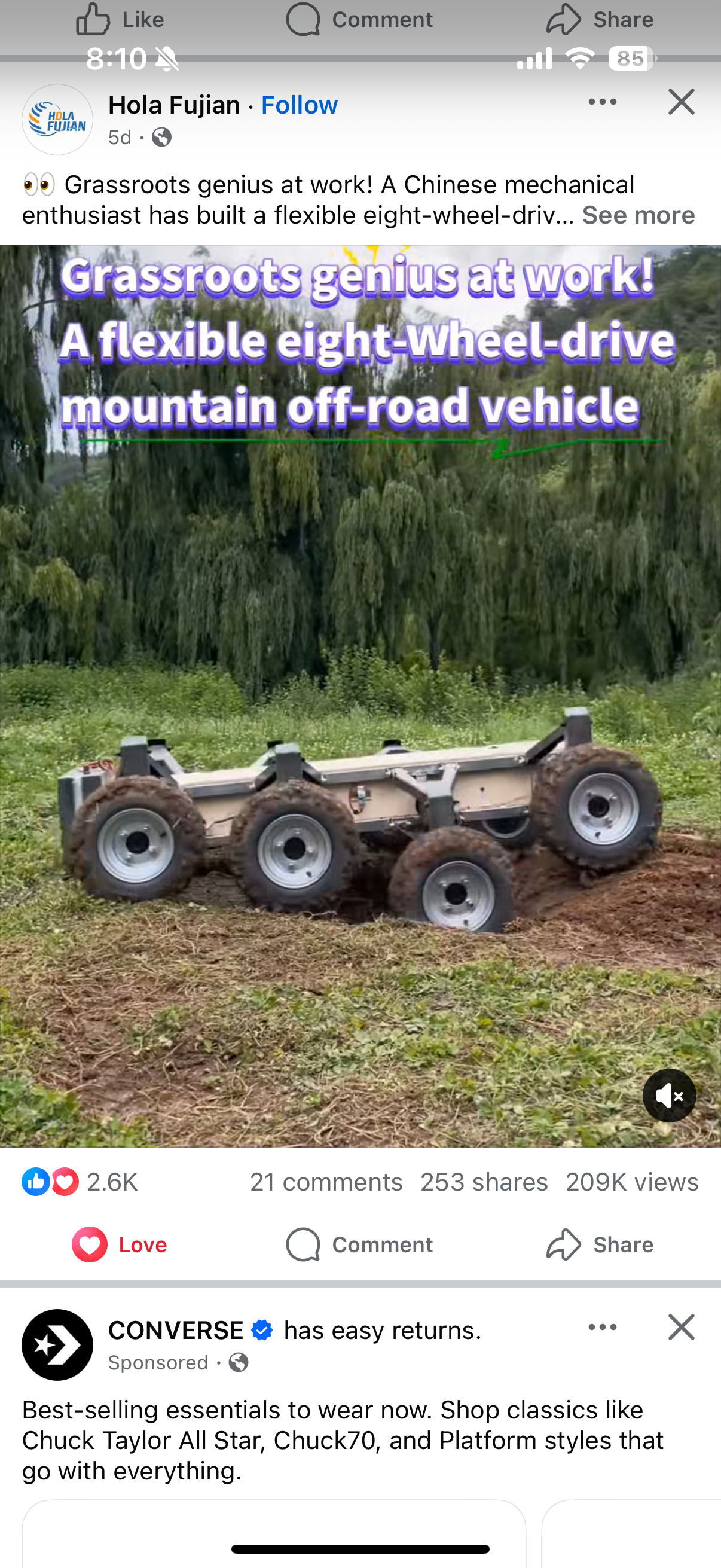Open Hola Fujian profile picture
The height and width of the screenshot is (1568, 721).
click(x=57, y=120)
